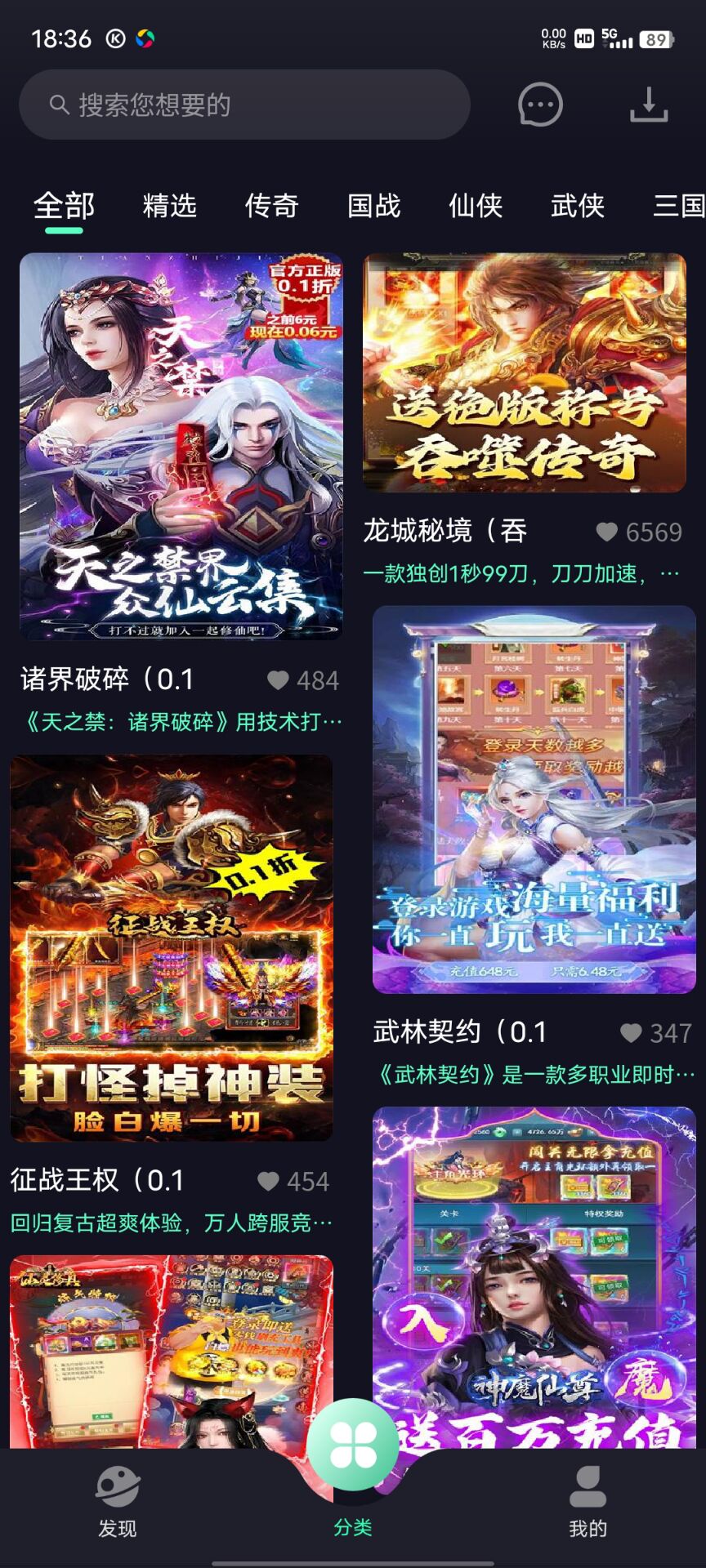
Task: Switch to the 精选 tab
Action: click(170, 206)
